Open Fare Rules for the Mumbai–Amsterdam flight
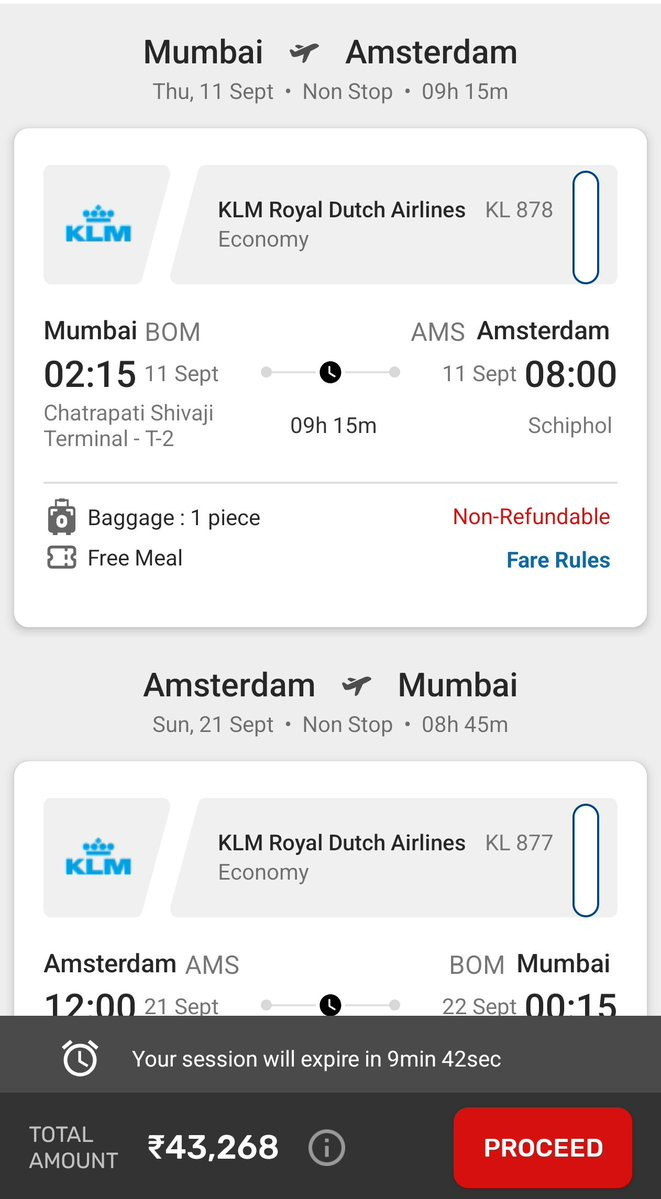661x1199 pixels. [558, 560]
